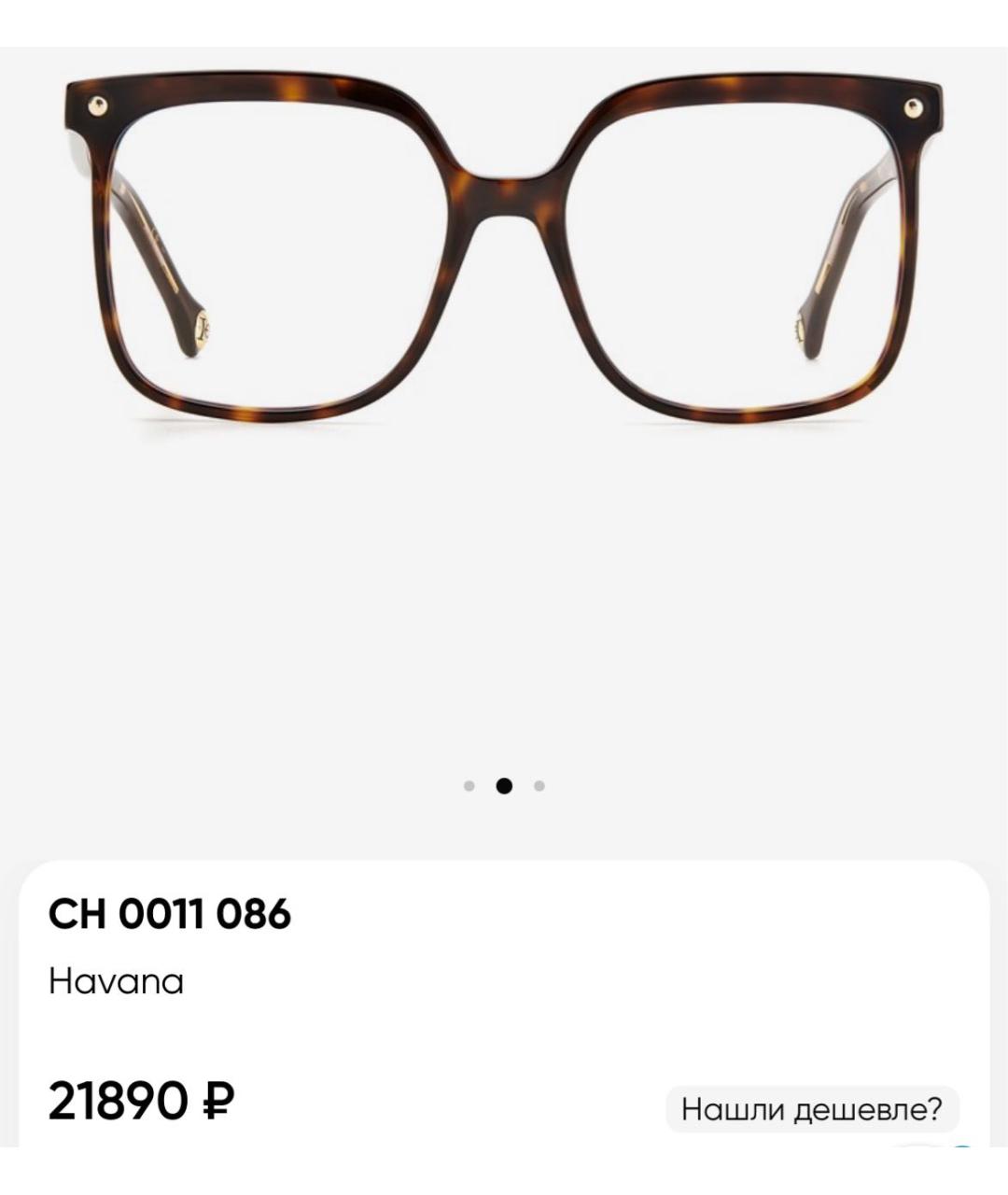Screen dimensions: 1008x1195
Task: Click the leftmost gray dot to view previous photo
Action: pos(471,785)
